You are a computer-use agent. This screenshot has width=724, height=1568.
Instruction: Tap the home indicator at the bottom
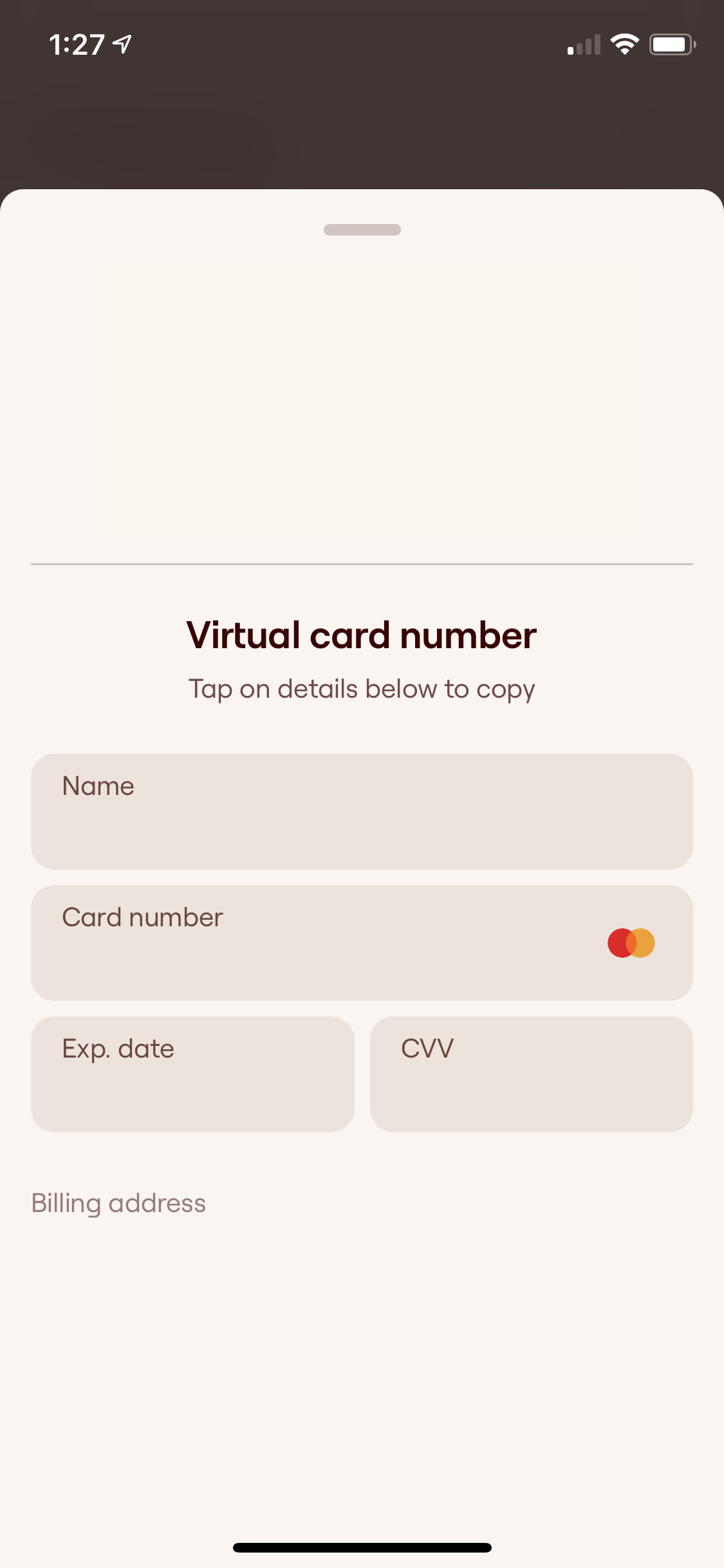click(x=362, y=1547)
